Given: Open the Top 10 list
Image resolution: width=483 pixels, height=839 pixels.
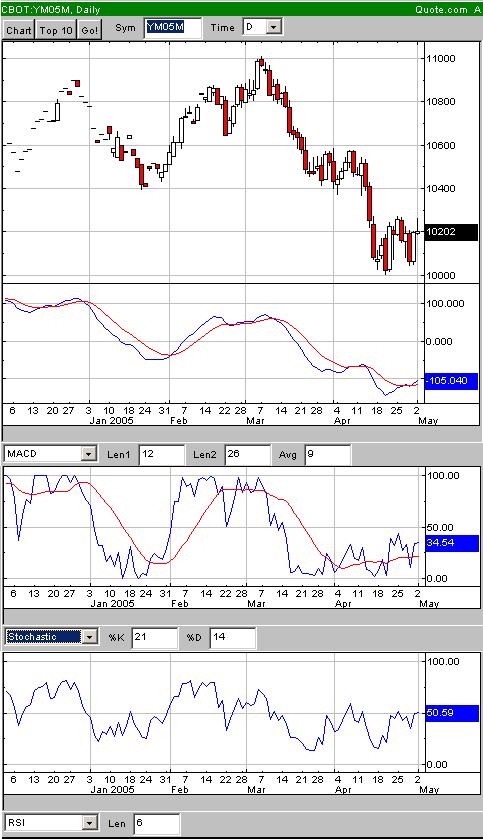Looking at the screenshot, I should click(56, 30).
